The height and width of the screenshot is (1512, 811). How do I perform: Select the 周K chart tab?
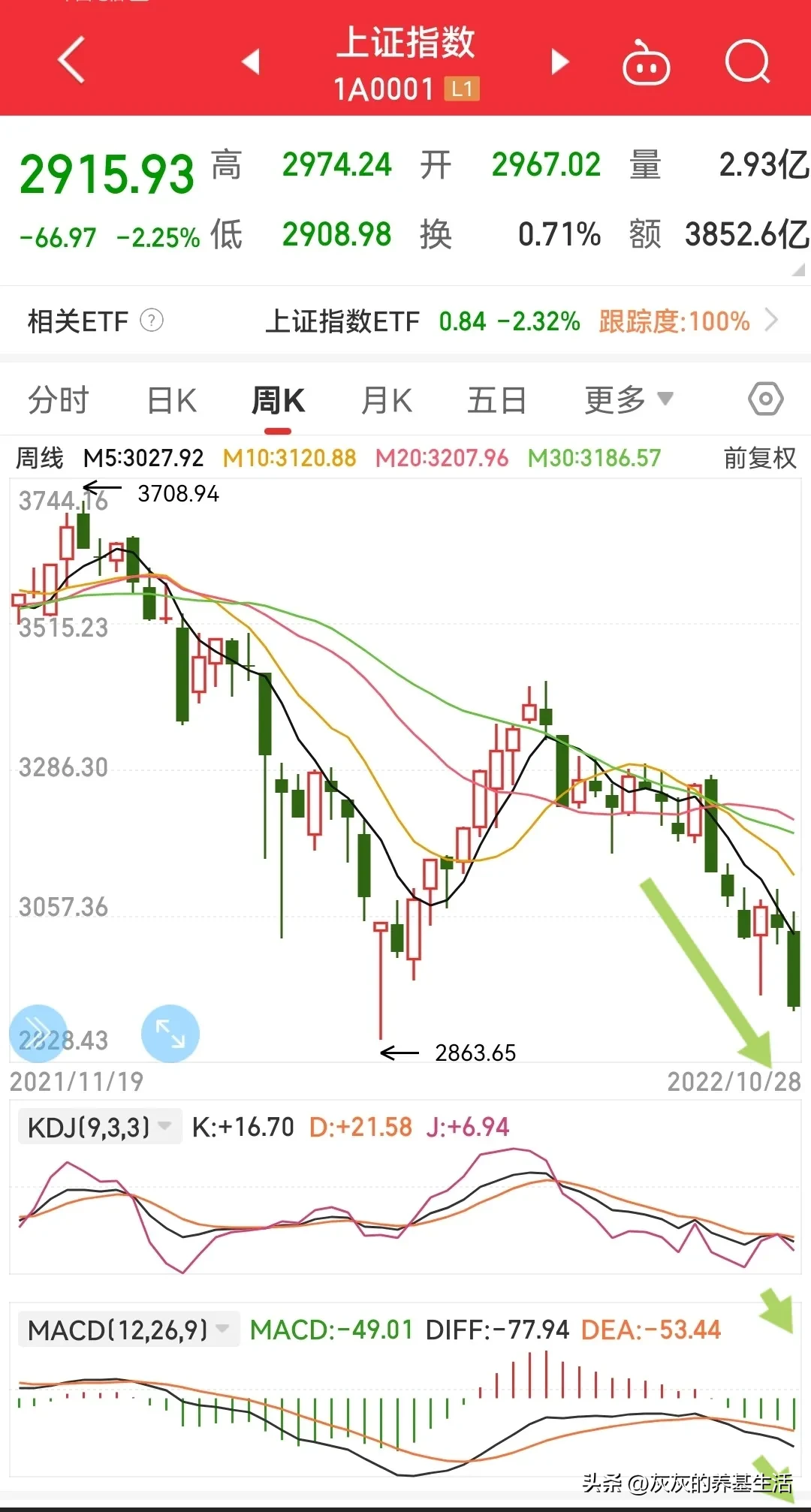tap(278, 400)
